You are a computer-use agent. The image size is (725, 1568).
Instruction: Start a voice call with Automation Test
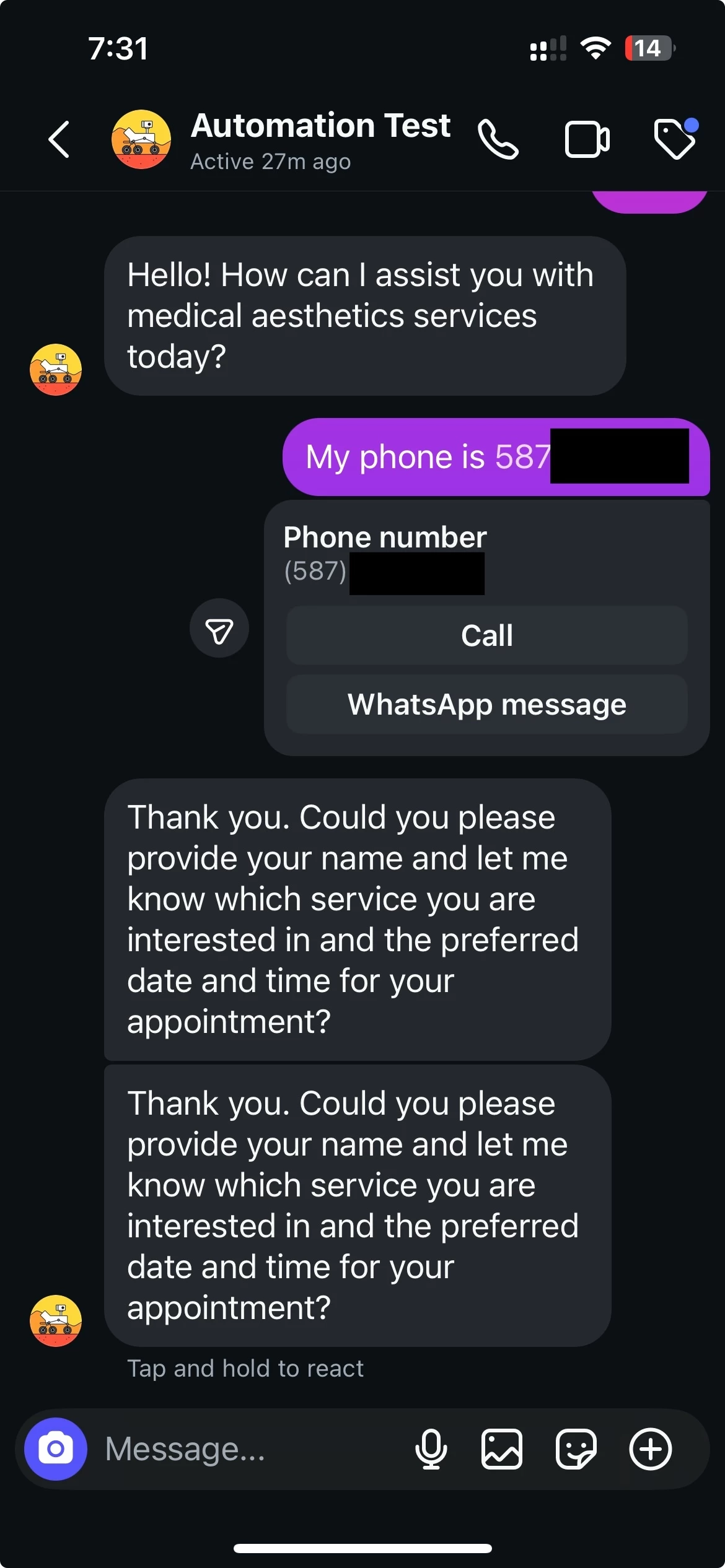498,139
